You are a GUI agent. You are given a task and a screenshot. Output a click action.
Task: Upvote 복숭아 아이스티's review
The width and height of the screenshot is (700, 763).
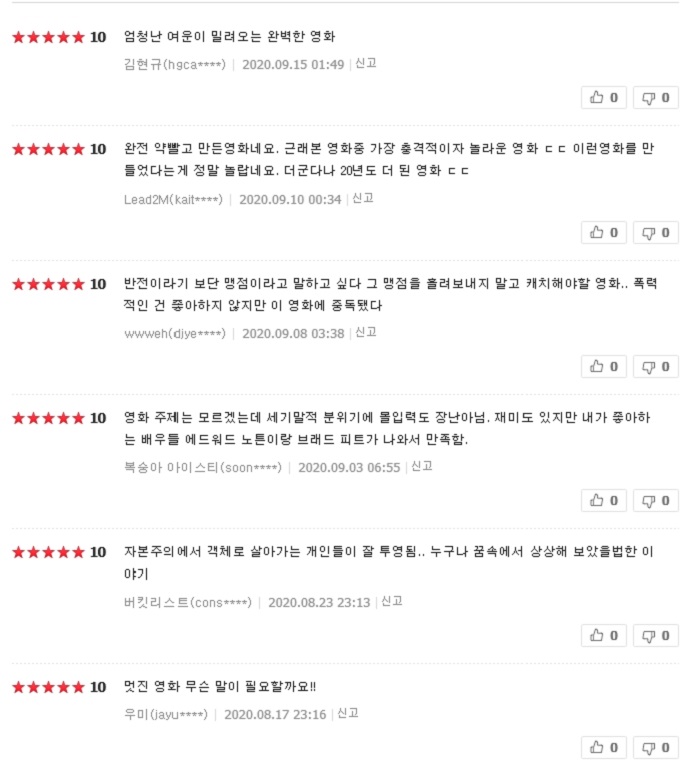coord(603,501)
